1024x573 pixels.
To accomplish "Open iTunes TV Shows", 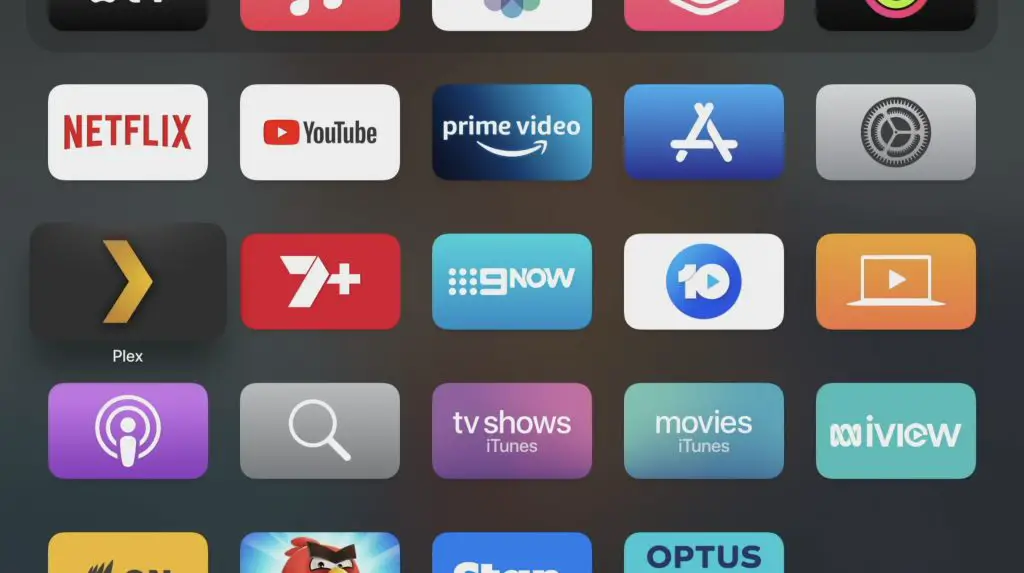I will pyautogui.click(x=512, y=430).
